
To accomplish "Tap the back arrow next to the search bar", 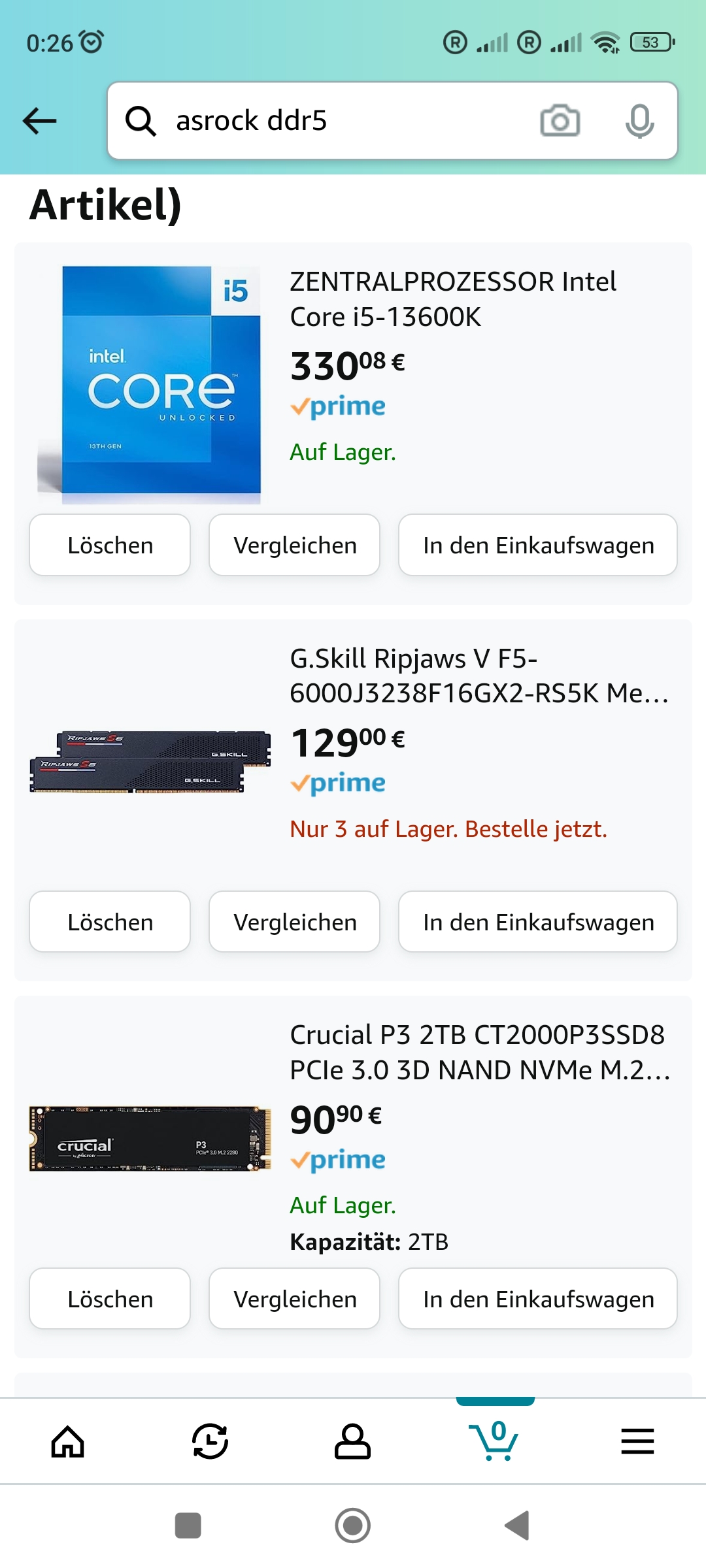I will (39, 121).
